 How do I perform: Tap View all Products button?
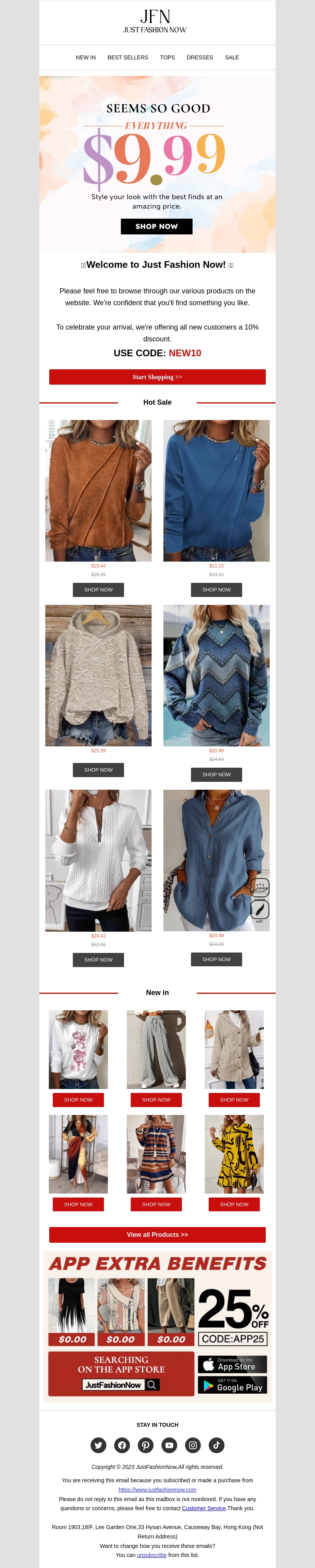click(x=157, y=1235)
